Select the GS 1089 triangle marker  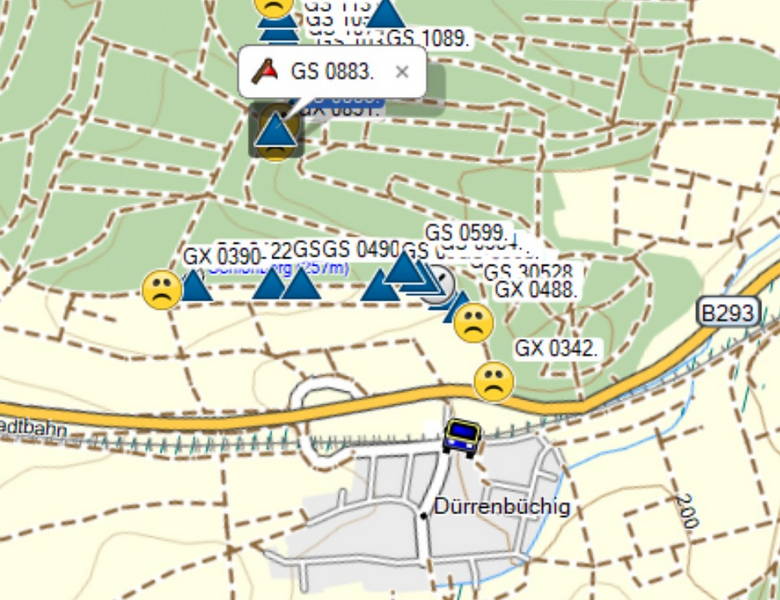[x=386, y=14]
